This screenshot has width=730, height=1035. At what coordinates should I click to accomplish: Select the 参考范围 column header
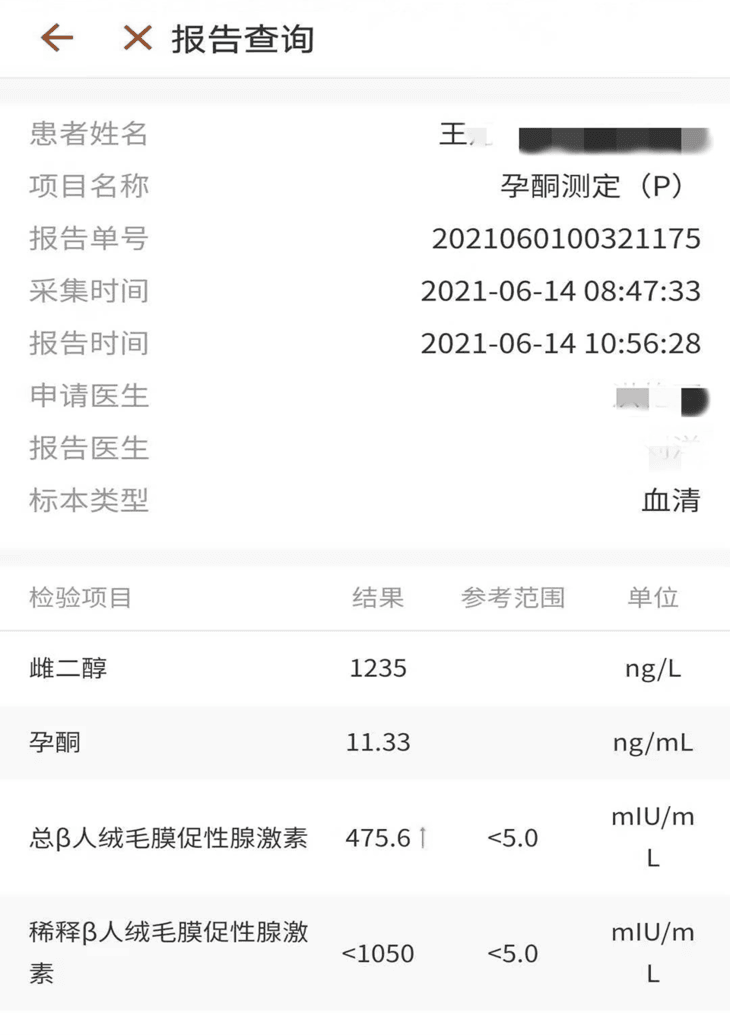pos(513,597)
